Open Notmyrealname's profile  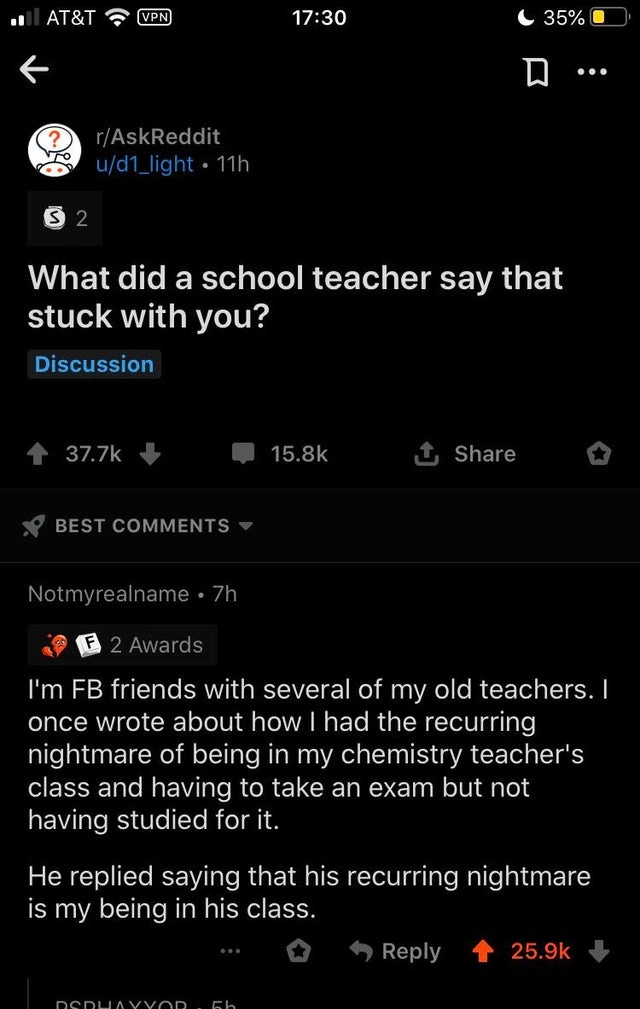(108, 593)
